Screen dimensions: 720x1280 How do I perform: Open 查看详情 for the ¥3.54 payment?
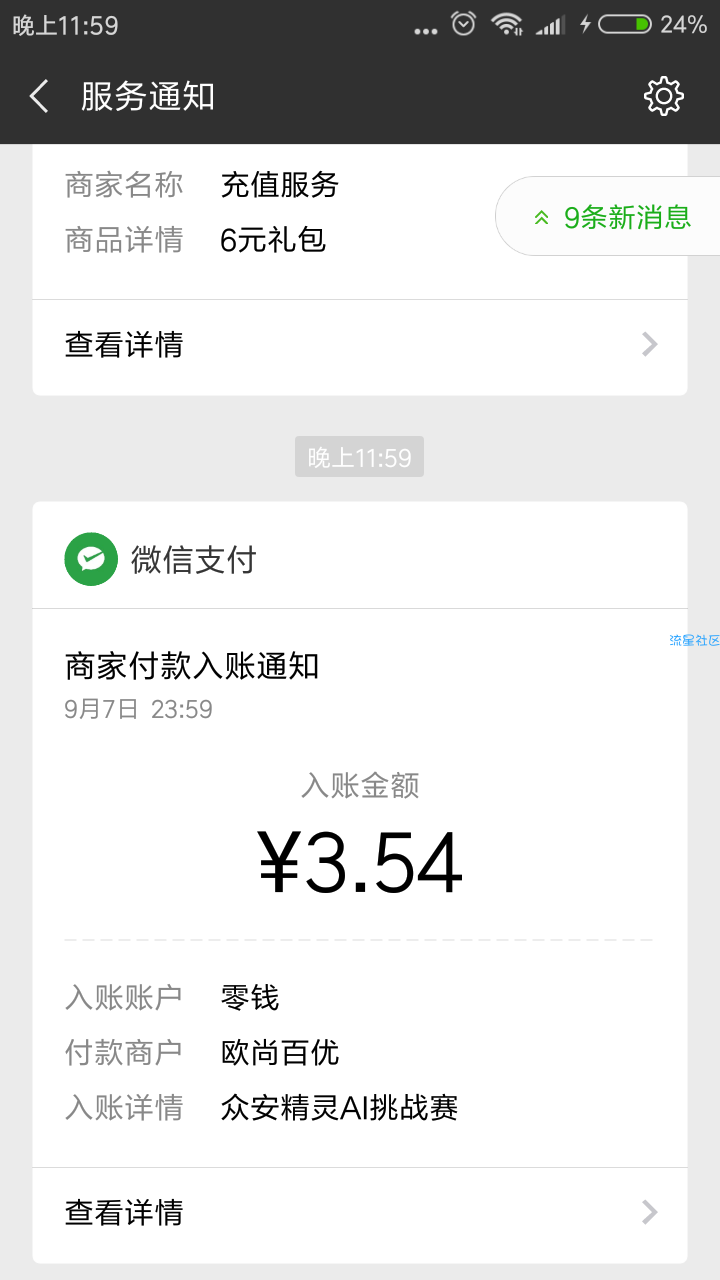(360, 1214)
